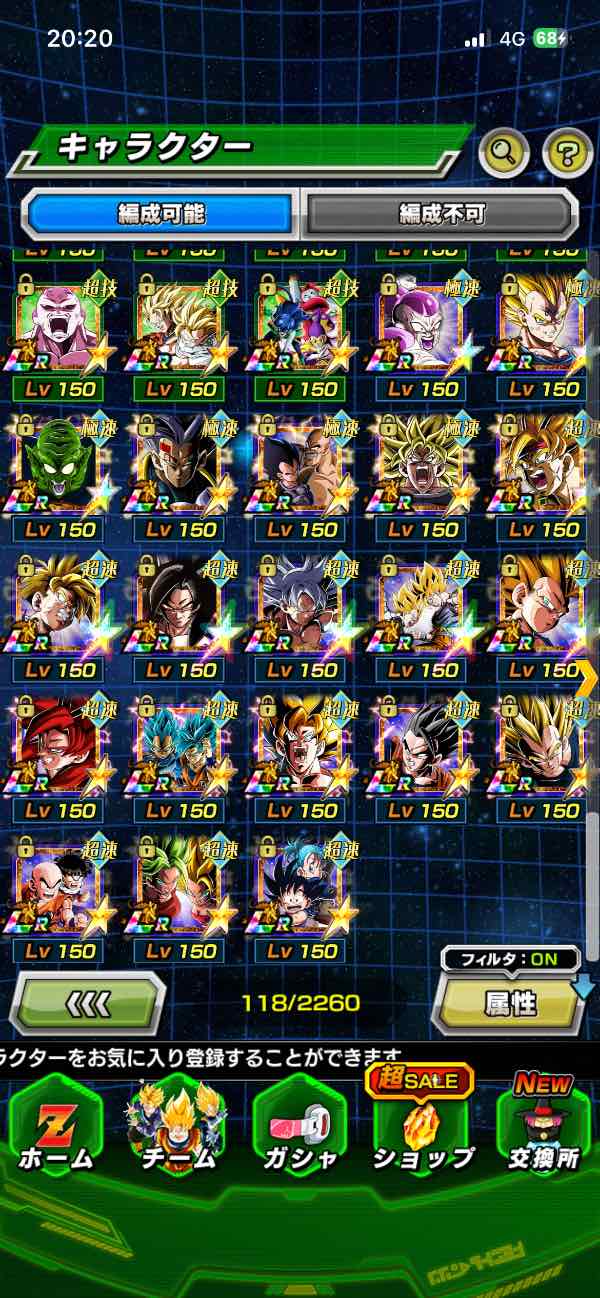The image size is (600, 1298).
Task: Open the question mark help icon
Action: point(567,153)
